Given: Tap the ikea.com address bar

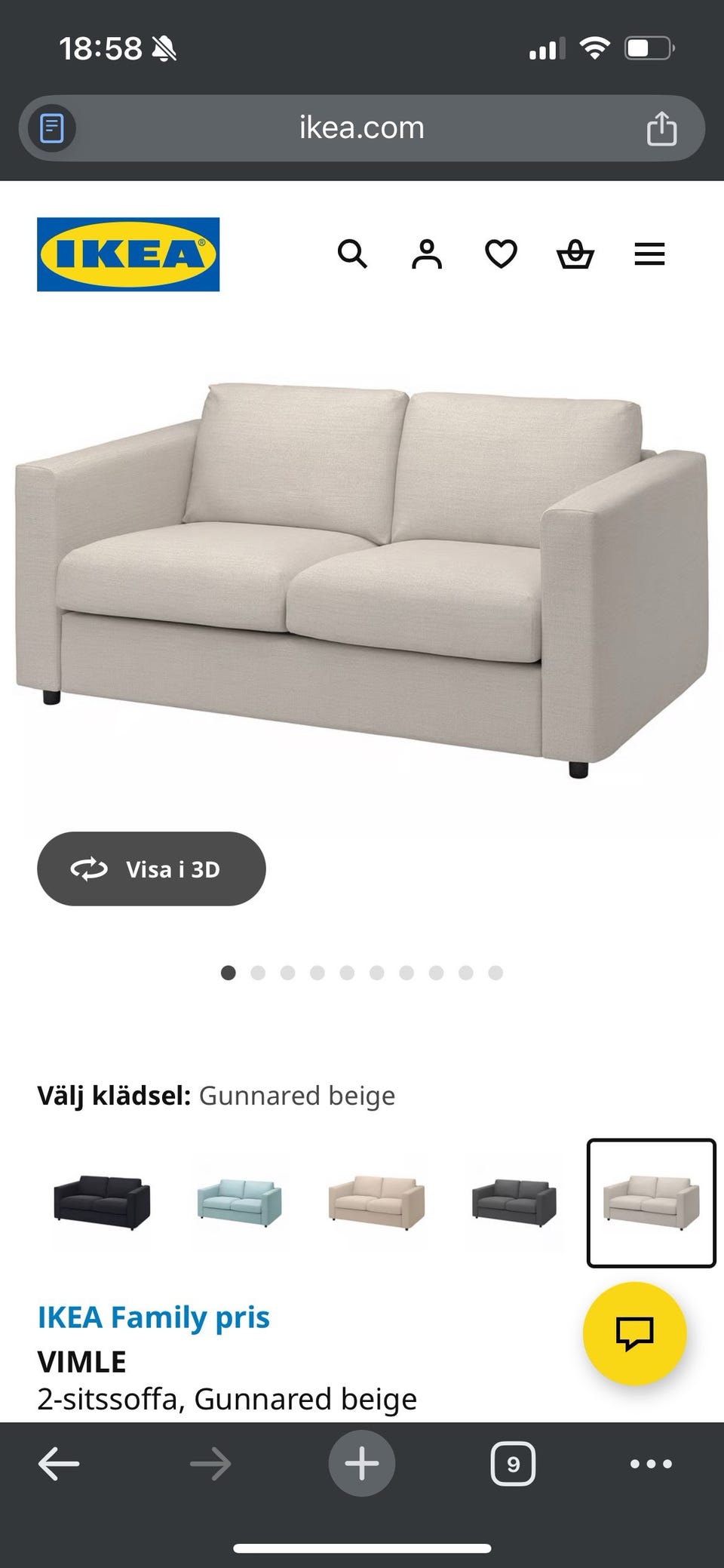Looking at the screenshot, I should [x=360, y=127].
